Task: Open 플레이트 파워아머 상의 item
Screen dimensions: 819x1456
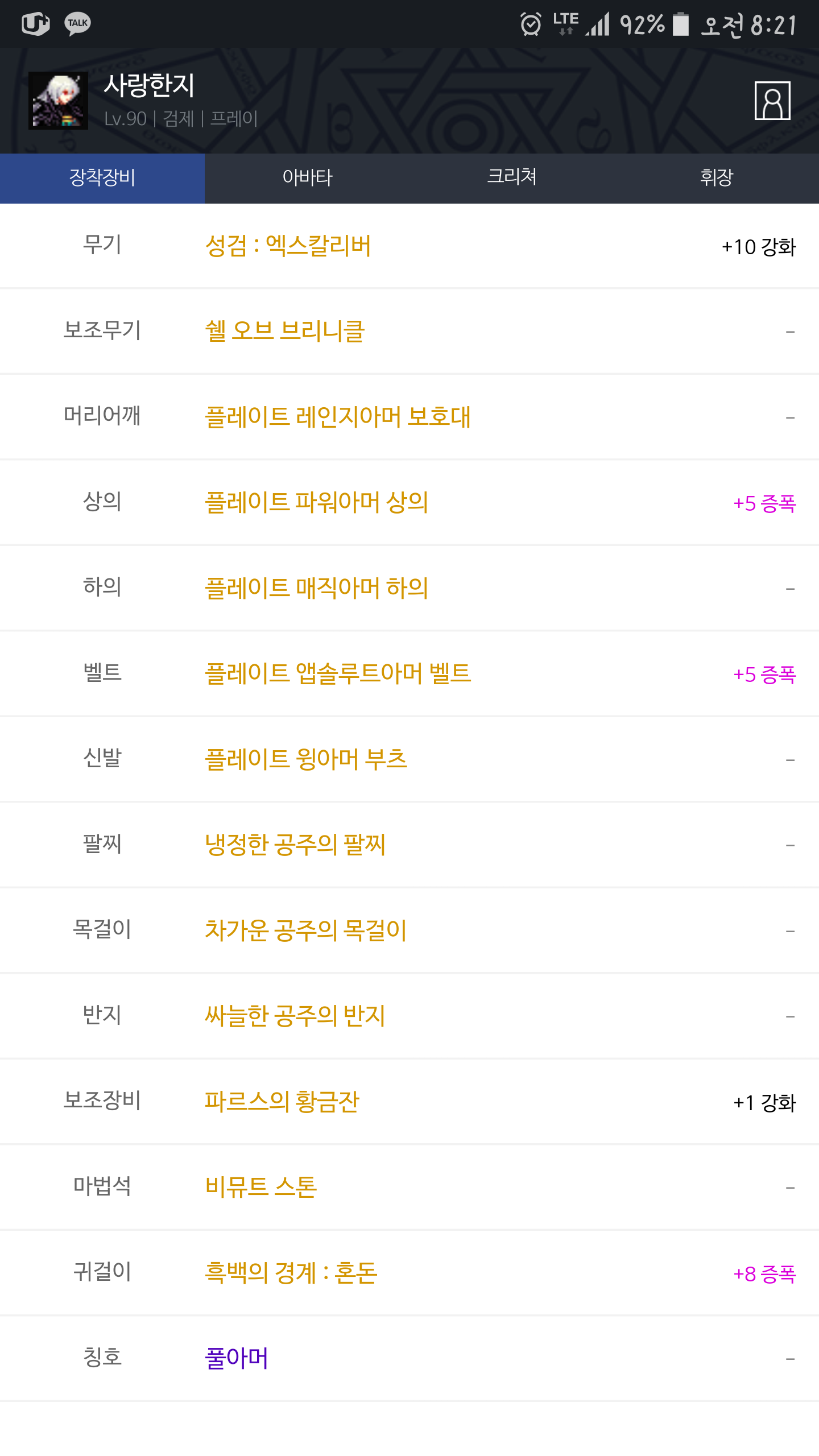Action: (x=409, y=503)
